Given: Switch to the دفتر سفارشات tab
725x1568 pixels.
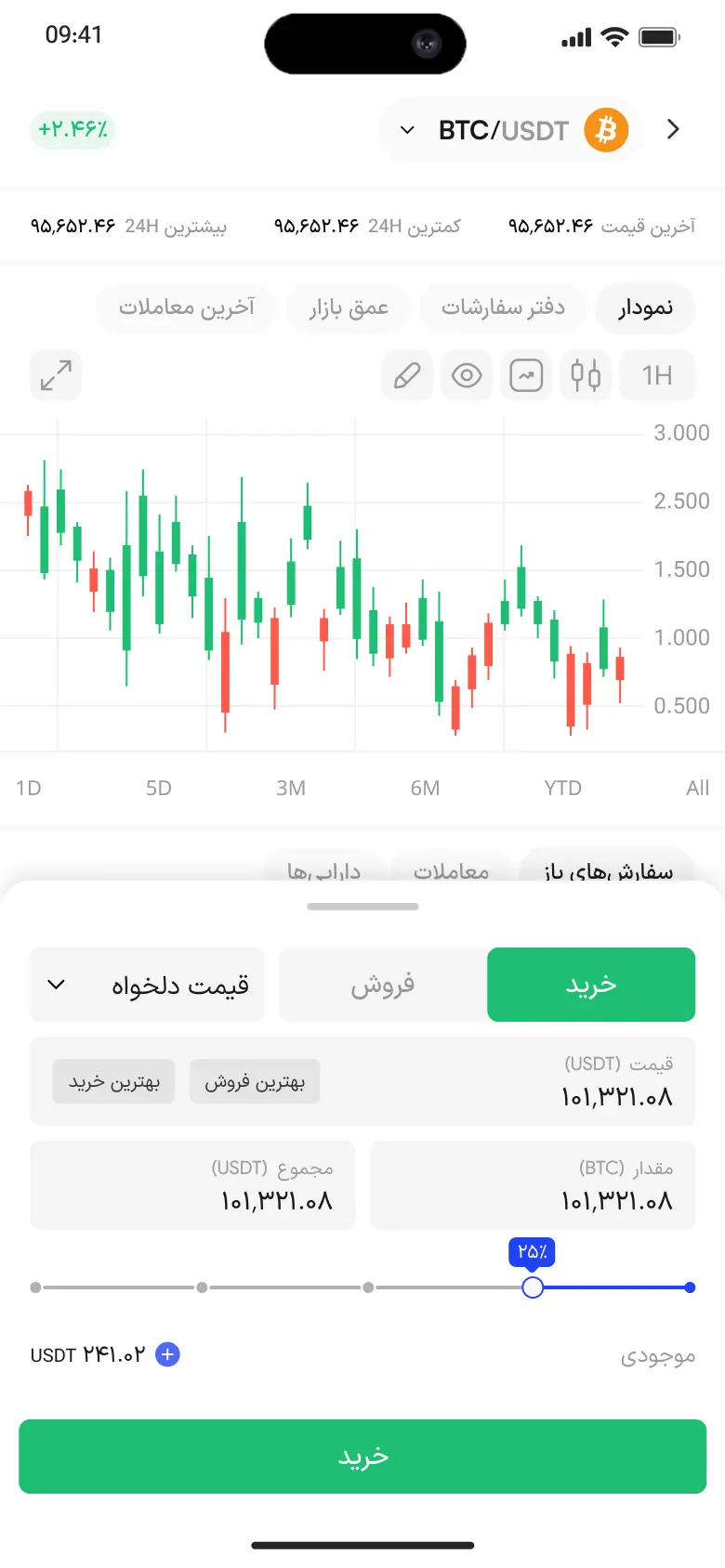Looking at the screenshot, I should (x=503, y=307).
